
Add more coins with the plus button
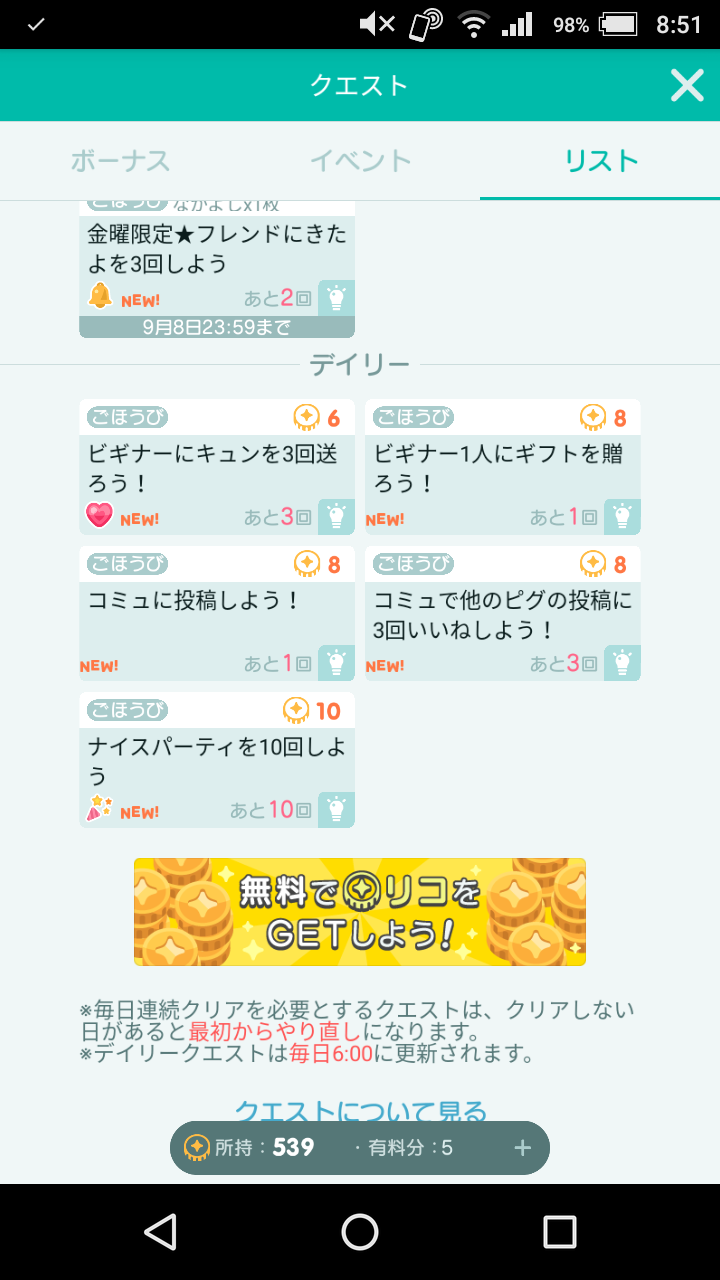click(x=522, y=1148)
